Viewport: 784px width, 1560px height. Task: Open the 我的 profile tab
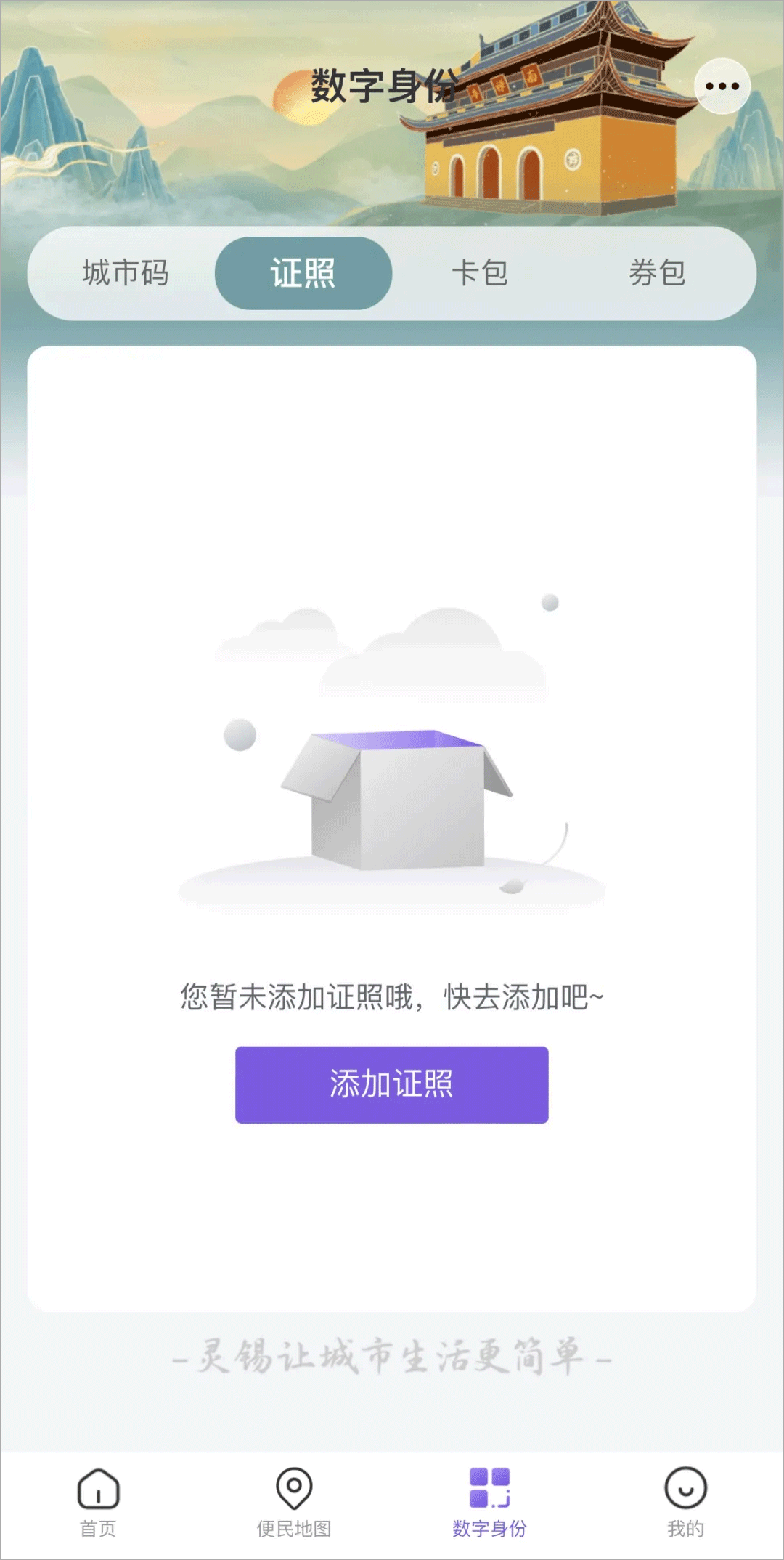685,1503
